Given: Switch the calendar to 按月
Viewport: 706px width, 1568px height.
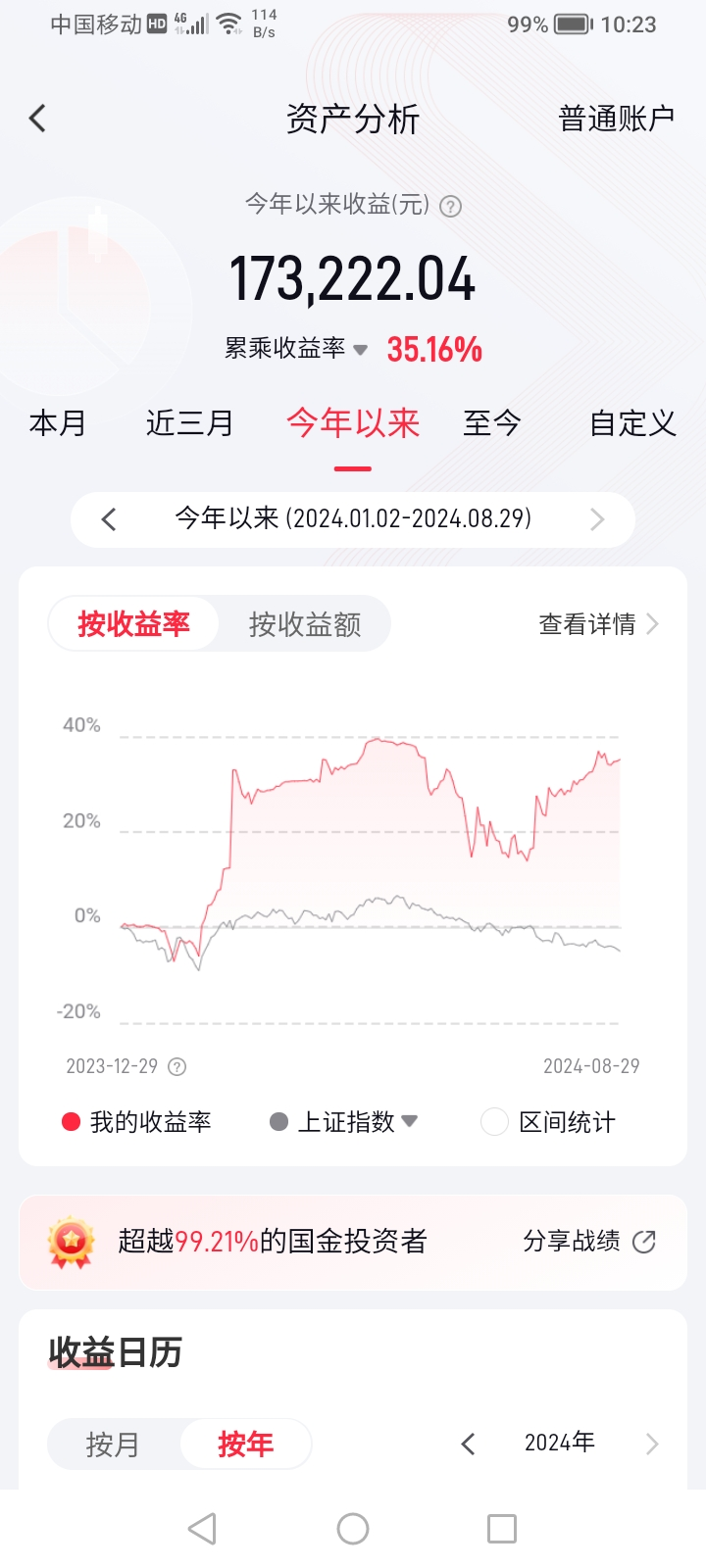Looking at the screenshot, I should point(113,1445).
